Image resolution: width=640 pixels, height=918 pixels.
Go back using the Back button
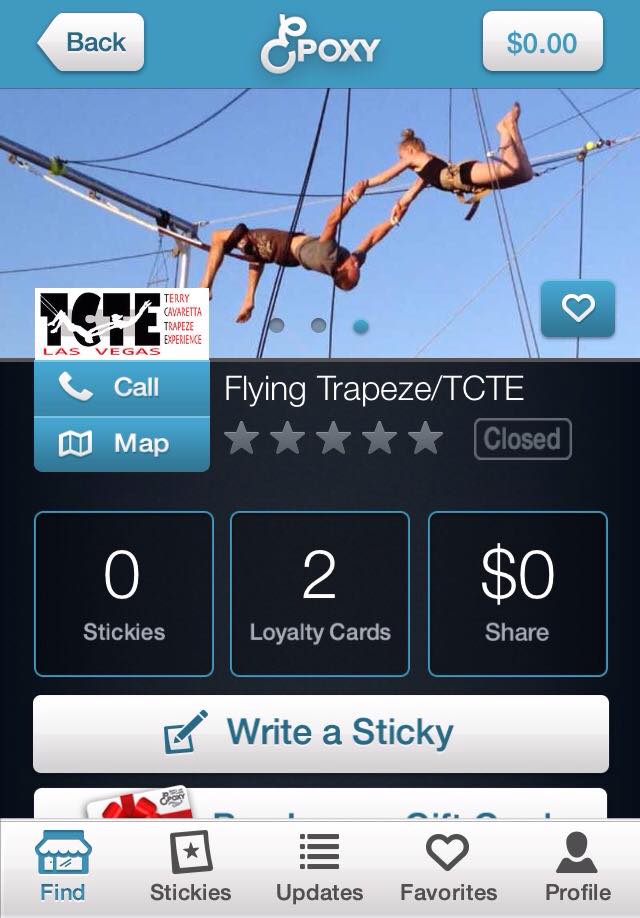point(91,43)
